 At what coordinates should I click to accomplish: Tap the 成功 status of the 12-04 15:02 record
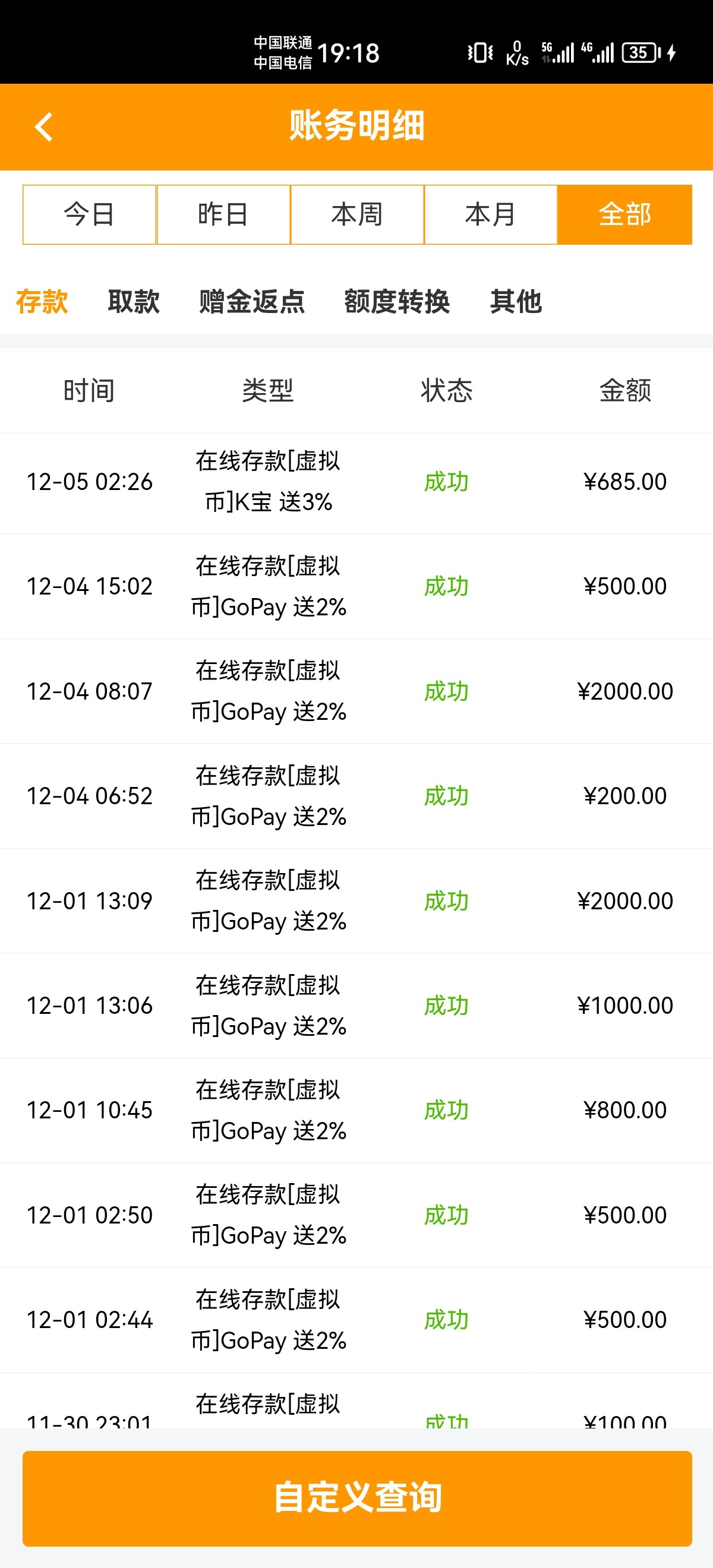pos(446,587)
